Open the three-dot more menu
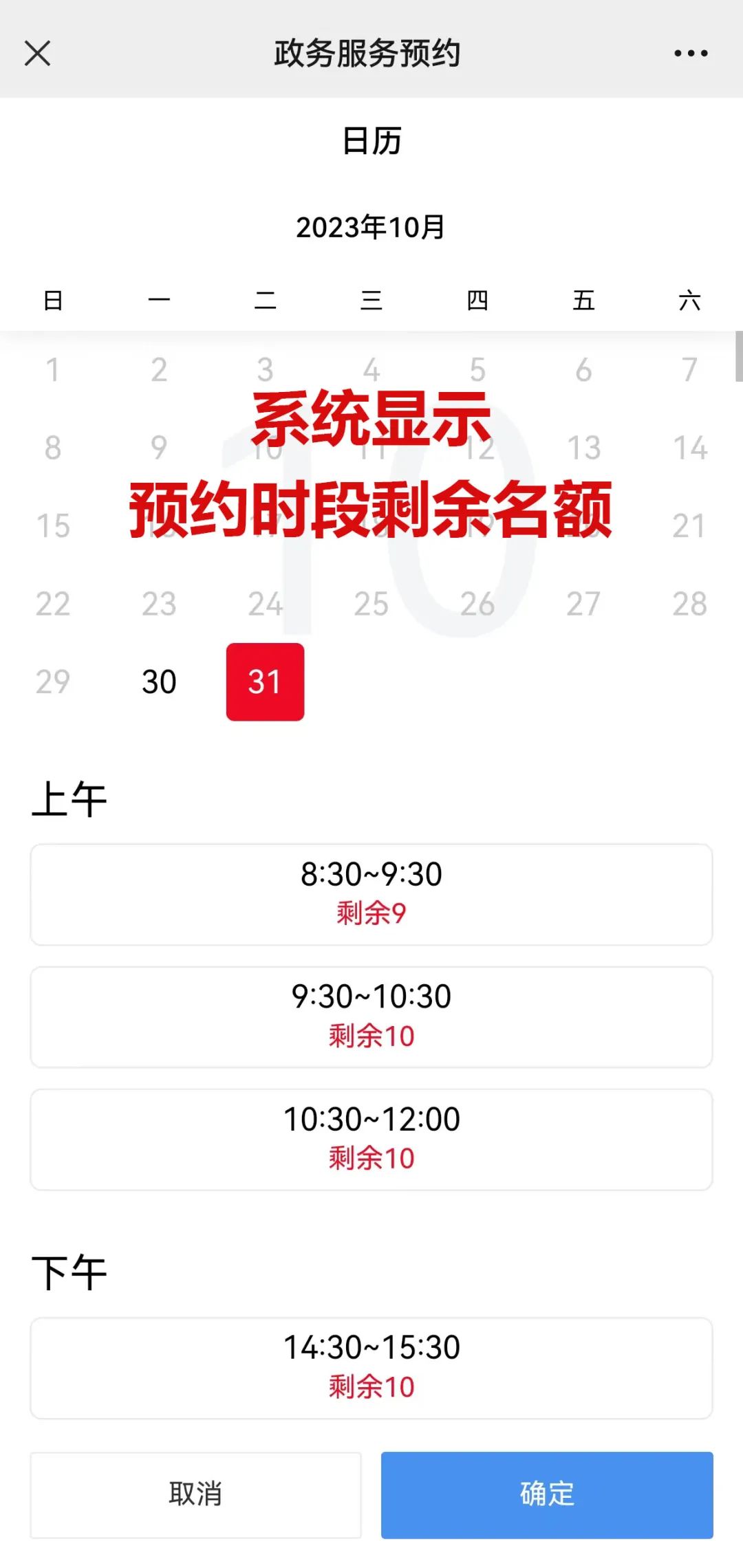This screenshot has width=743, height=1568. pos(691,53)
